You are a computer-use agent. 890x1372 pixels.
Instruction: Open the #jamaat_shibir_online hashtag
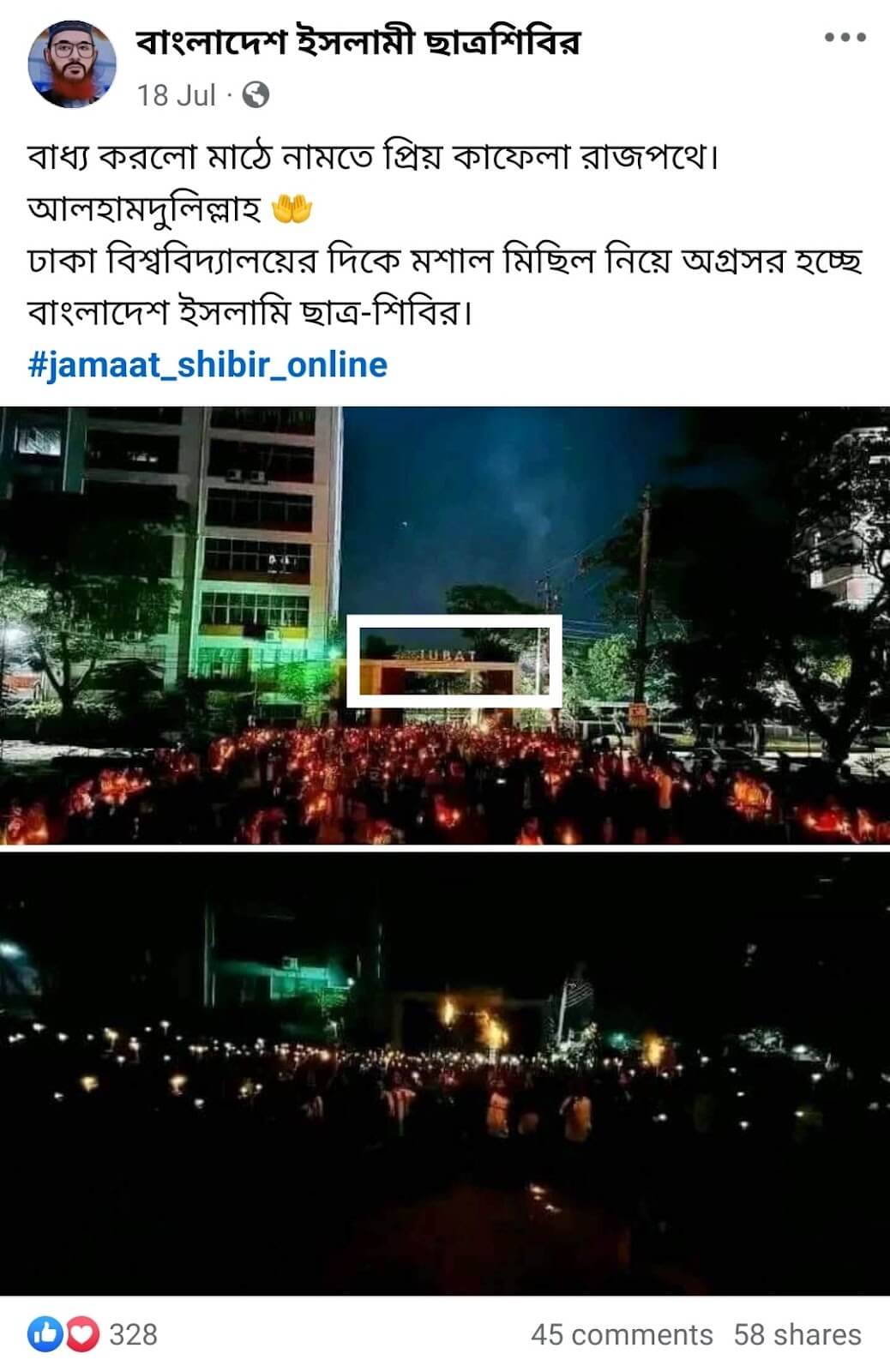tap(207, 364)
